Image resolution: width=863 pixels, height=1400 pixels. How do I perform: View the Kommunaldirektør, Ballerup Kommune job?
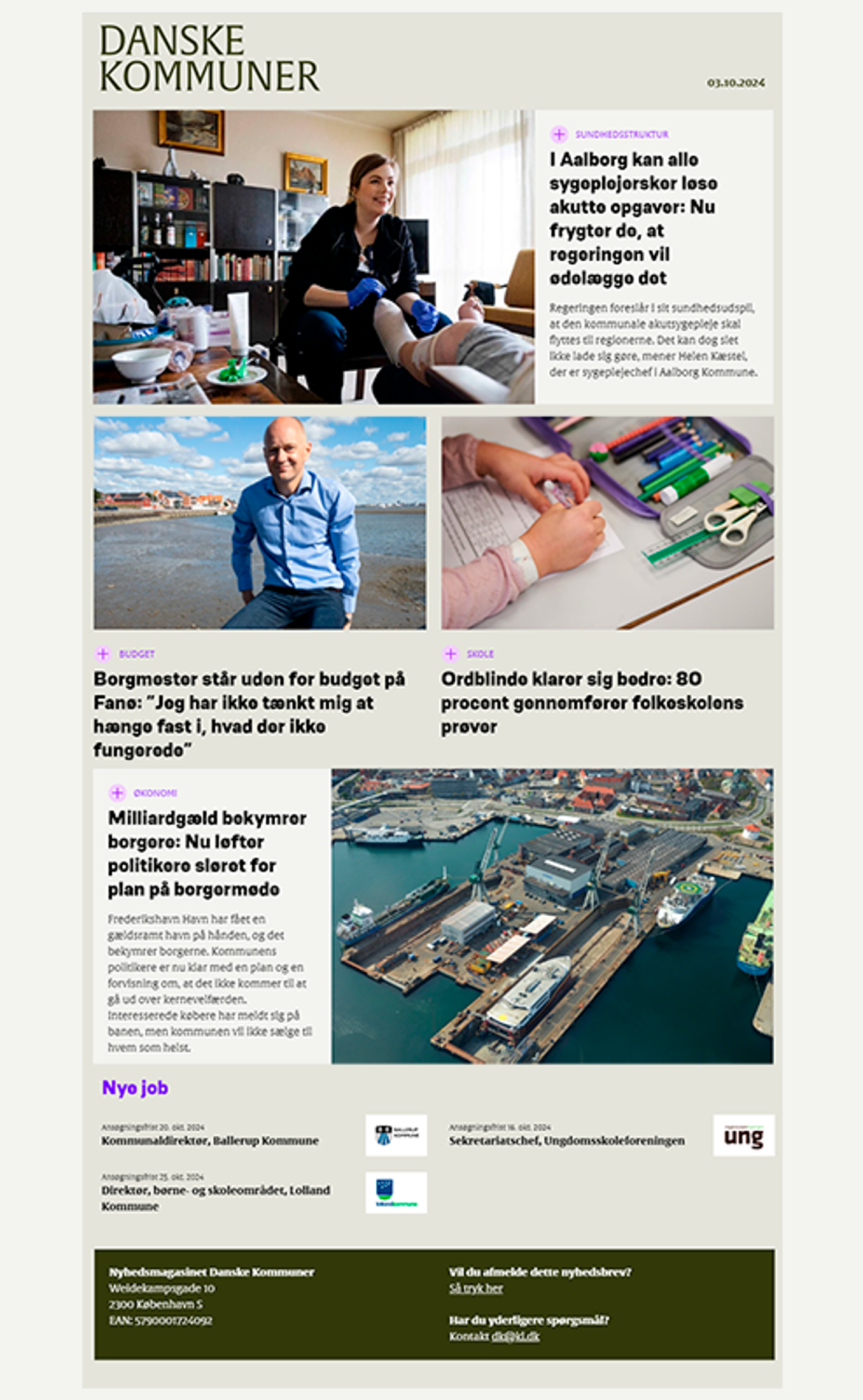(x=210, y=1141)
